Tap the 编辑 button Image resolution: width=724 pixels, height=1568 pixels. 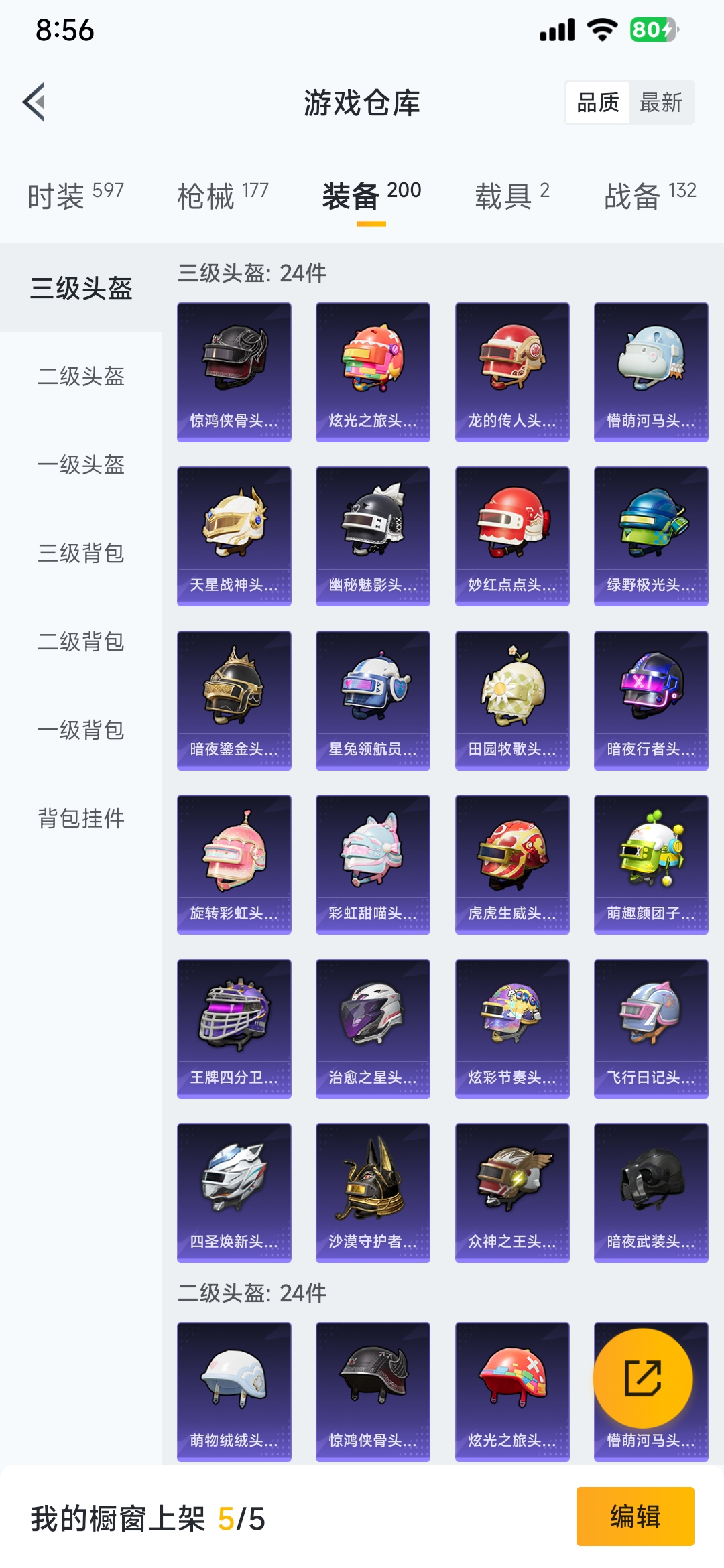tap(635, 1516)
